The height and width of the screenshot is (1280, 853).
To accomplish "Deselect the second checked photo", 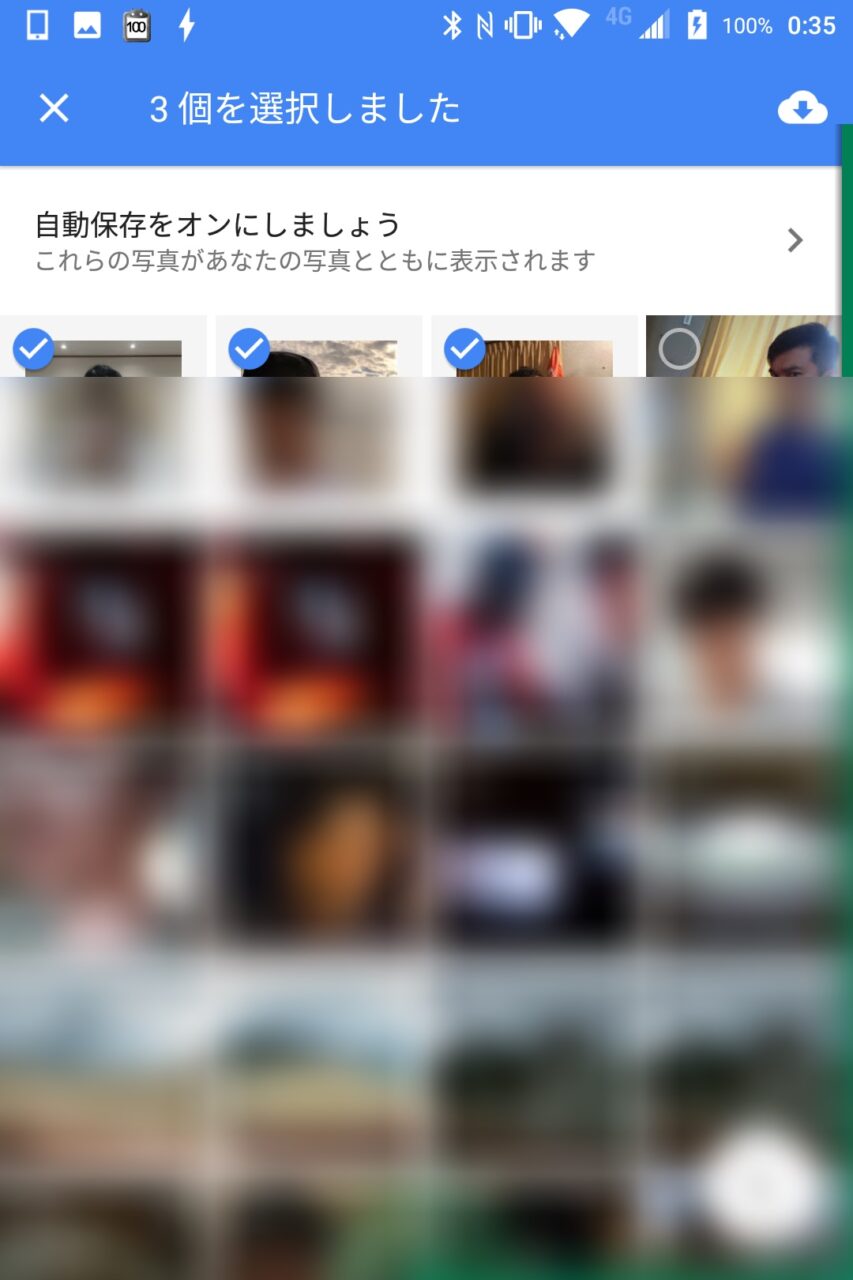I will [249, 349].
